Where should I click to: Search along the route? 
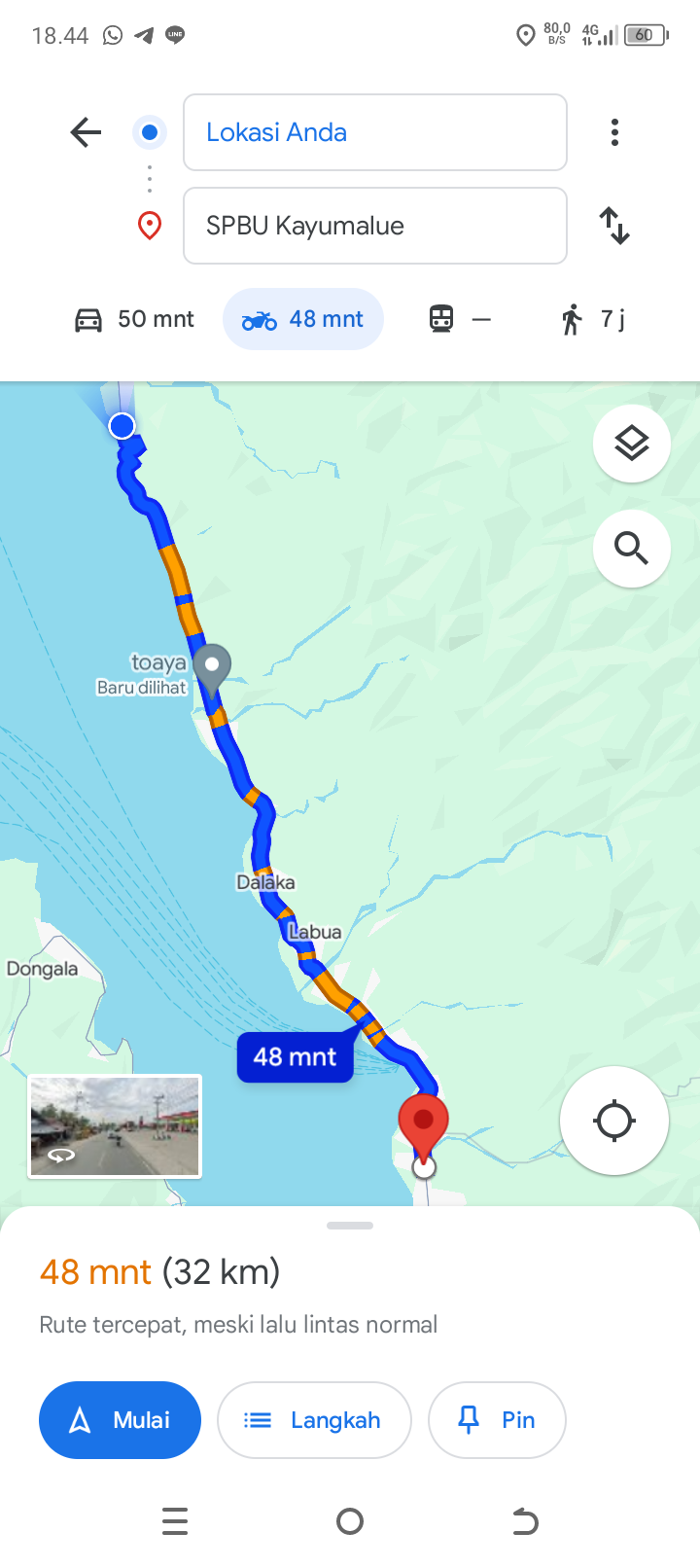click(x=632, y=549)
